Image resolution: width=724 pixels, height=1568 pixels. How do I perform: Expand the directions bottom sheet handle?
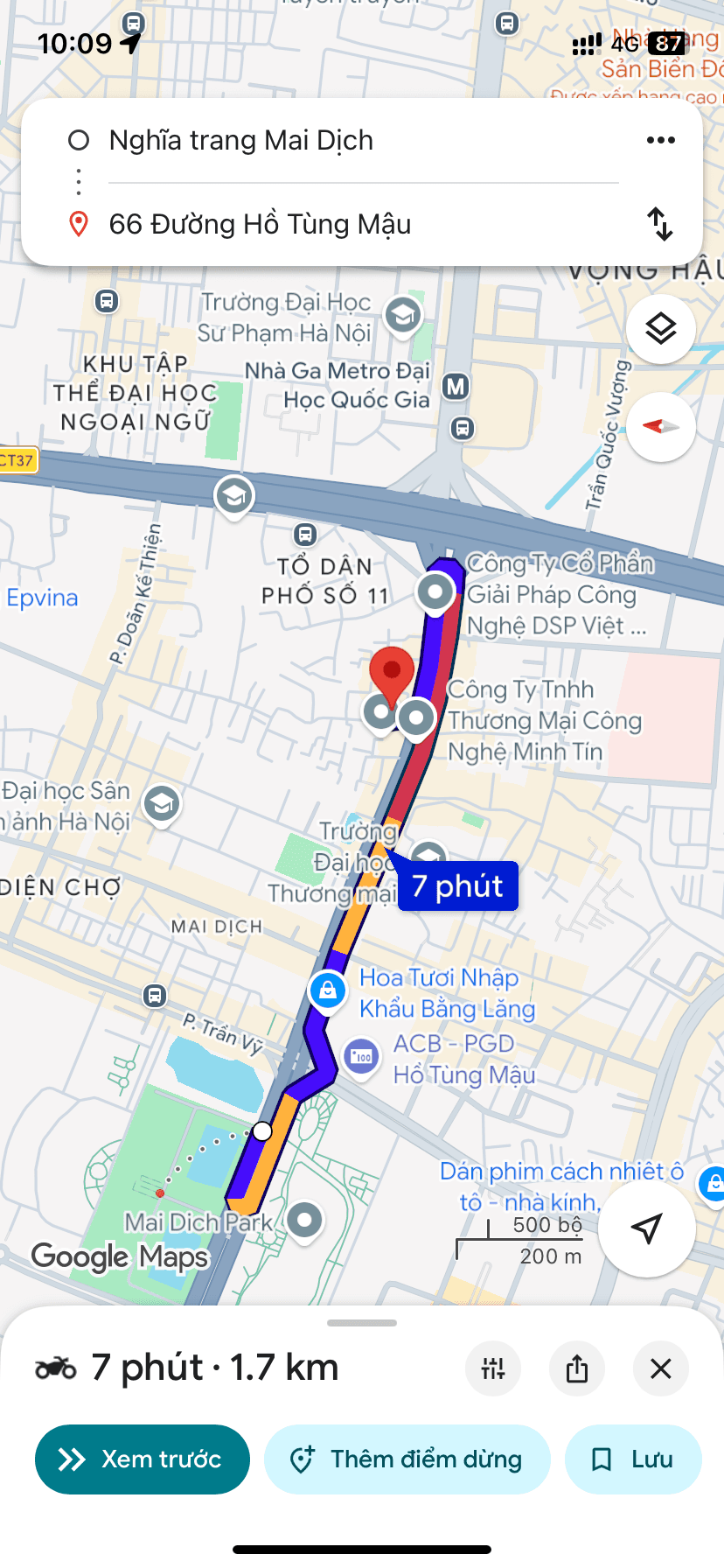tap(362, 1323)
